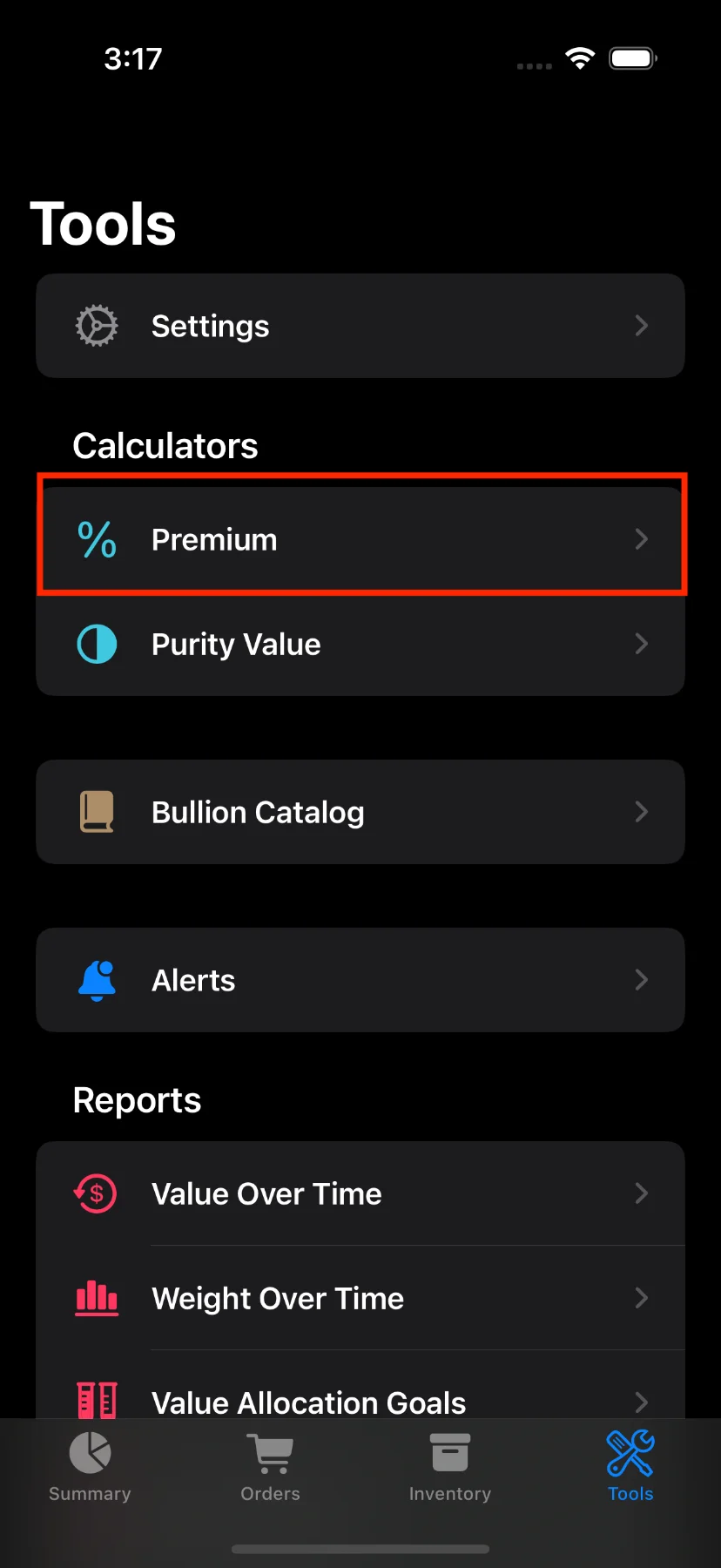Select the Weight Over Time bar chart icon

point(96,1298)
